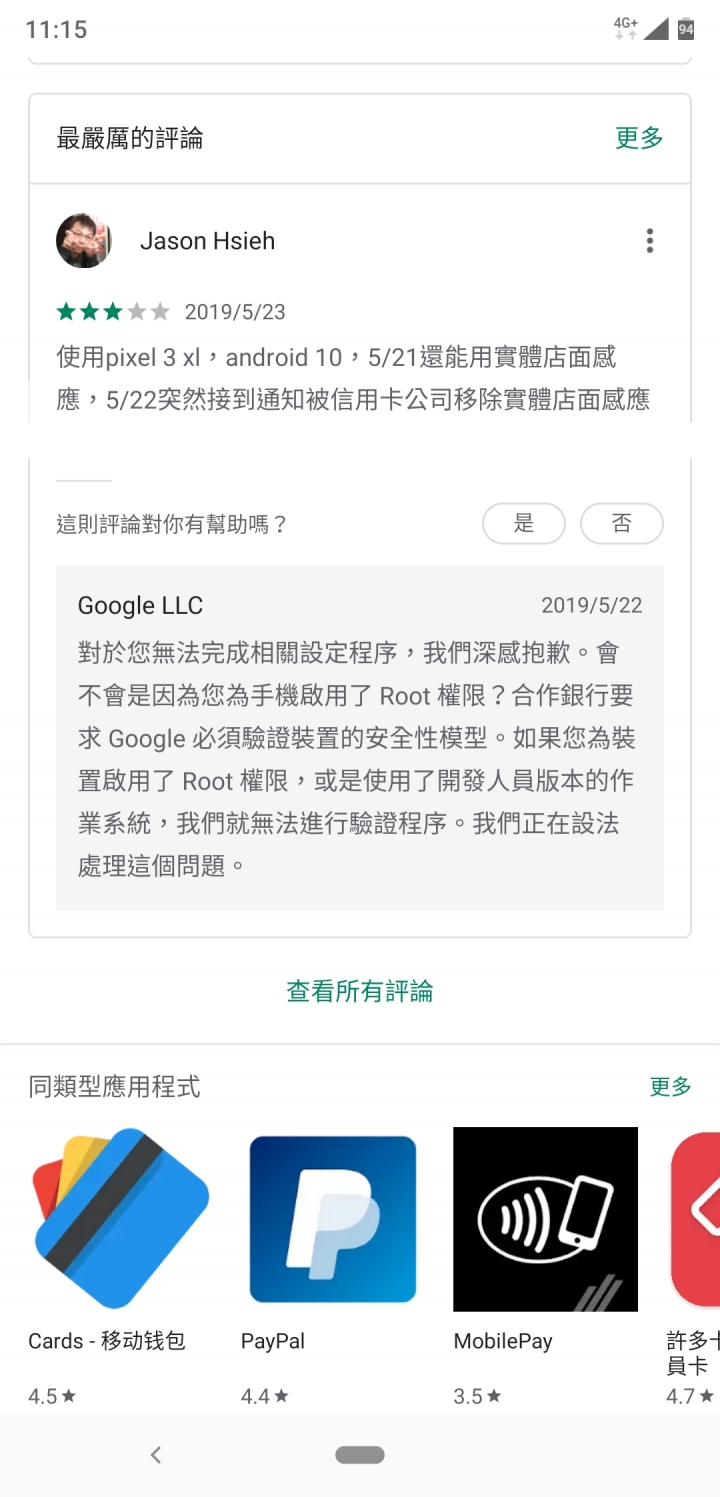Open the PayPal app listing
Image resolution: width=720 pixels, height=1497 pixels.
click(x=333, y=1219)
